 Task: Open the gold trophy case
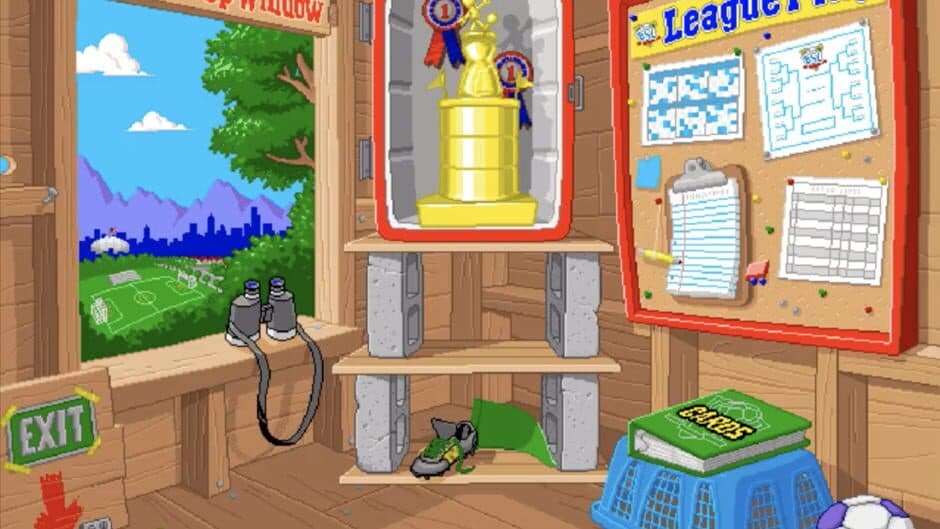coord(474,120)
